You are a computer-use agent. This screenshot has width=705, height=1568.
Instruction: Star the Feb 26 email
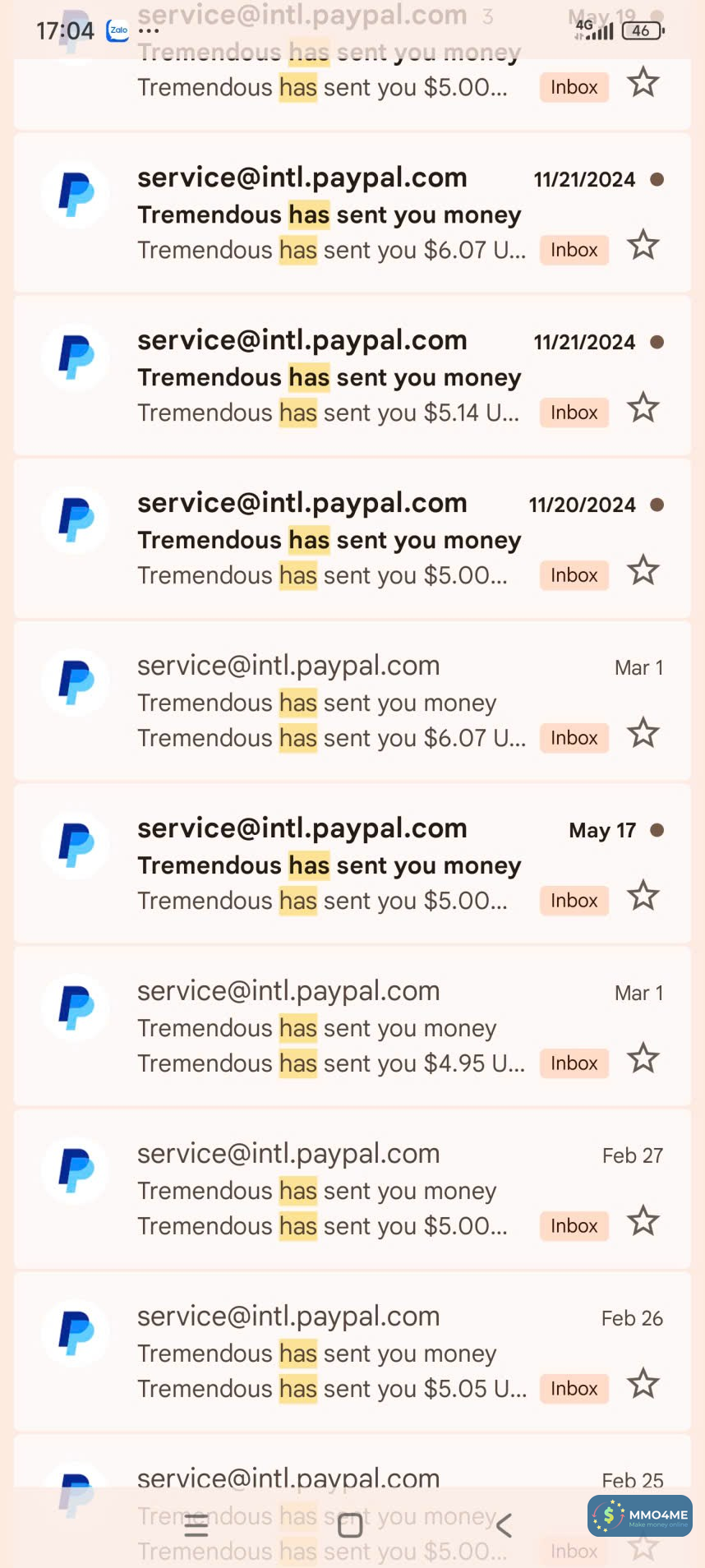[x=643, y=1385]
